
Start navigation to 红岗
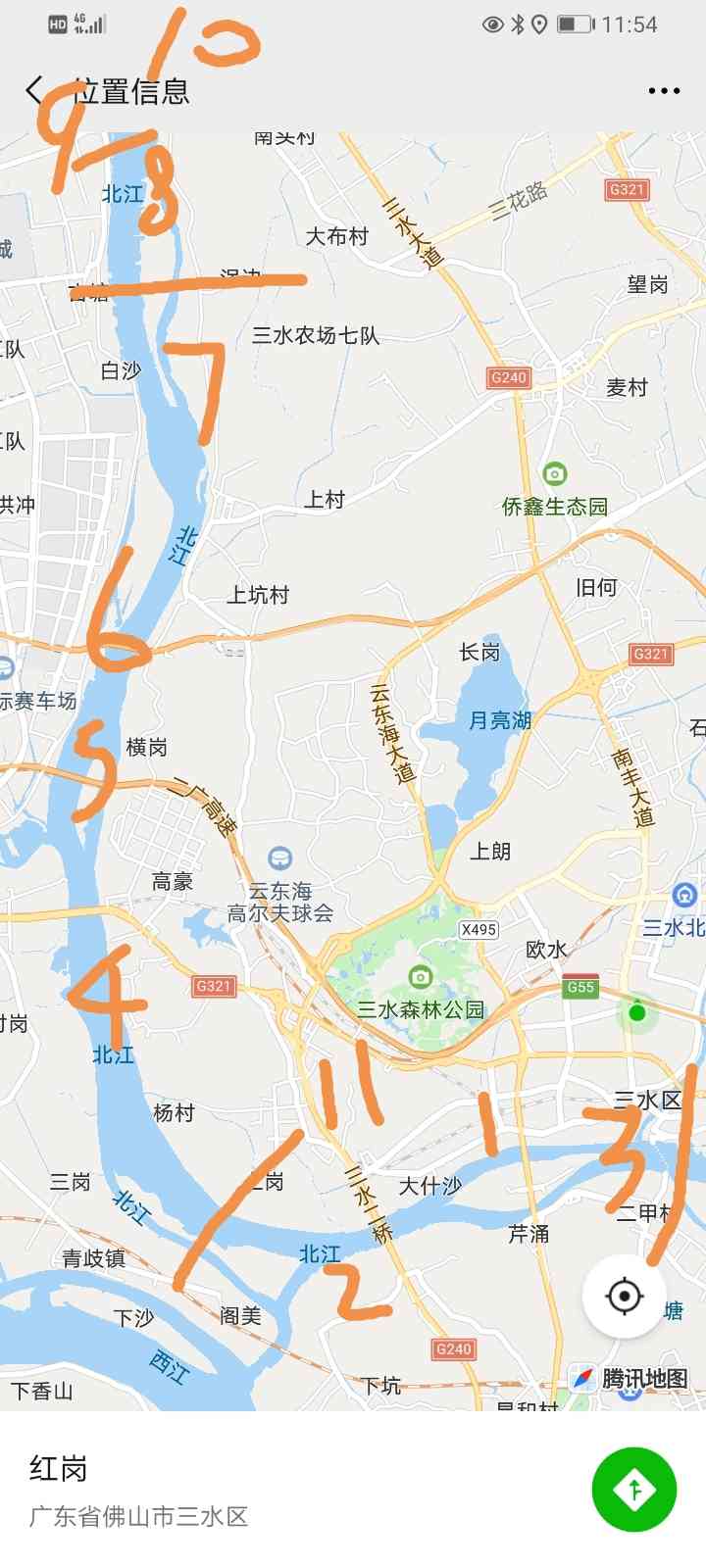click(x=633, y=1490)
